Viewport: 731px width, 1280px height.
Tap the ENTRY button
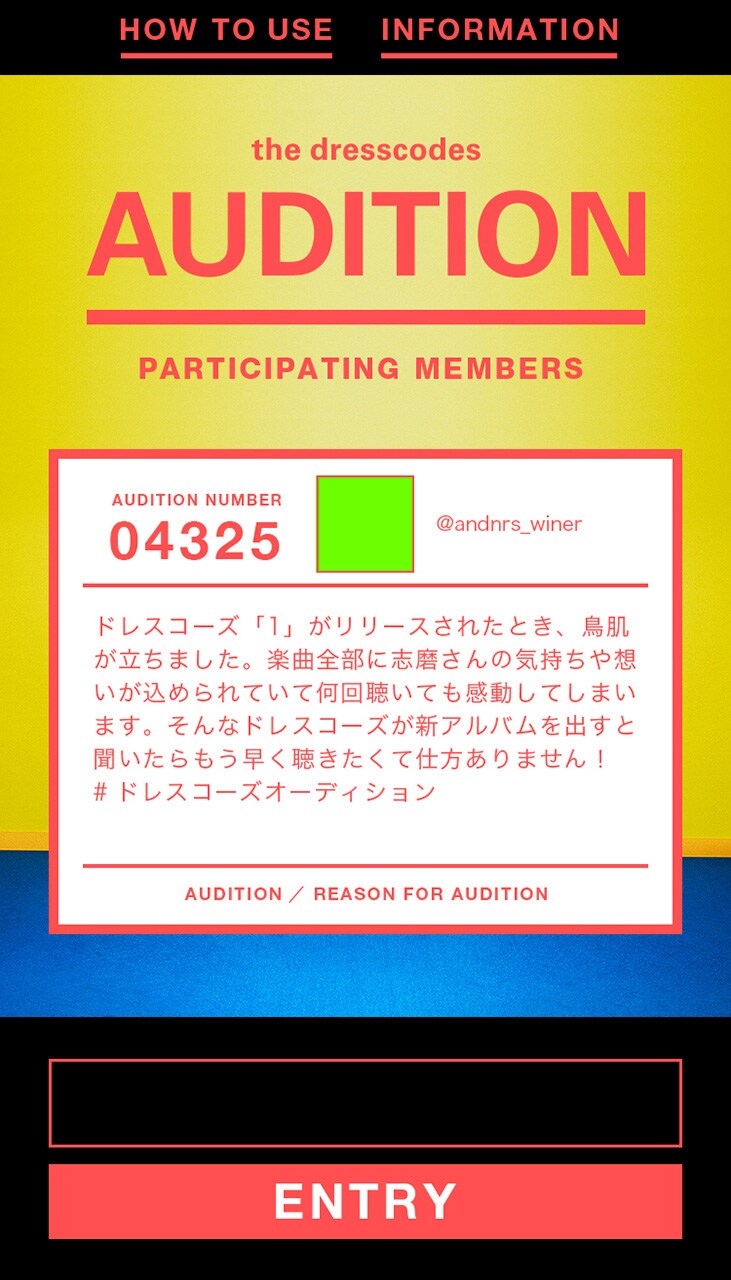[x=365, y=1201]
